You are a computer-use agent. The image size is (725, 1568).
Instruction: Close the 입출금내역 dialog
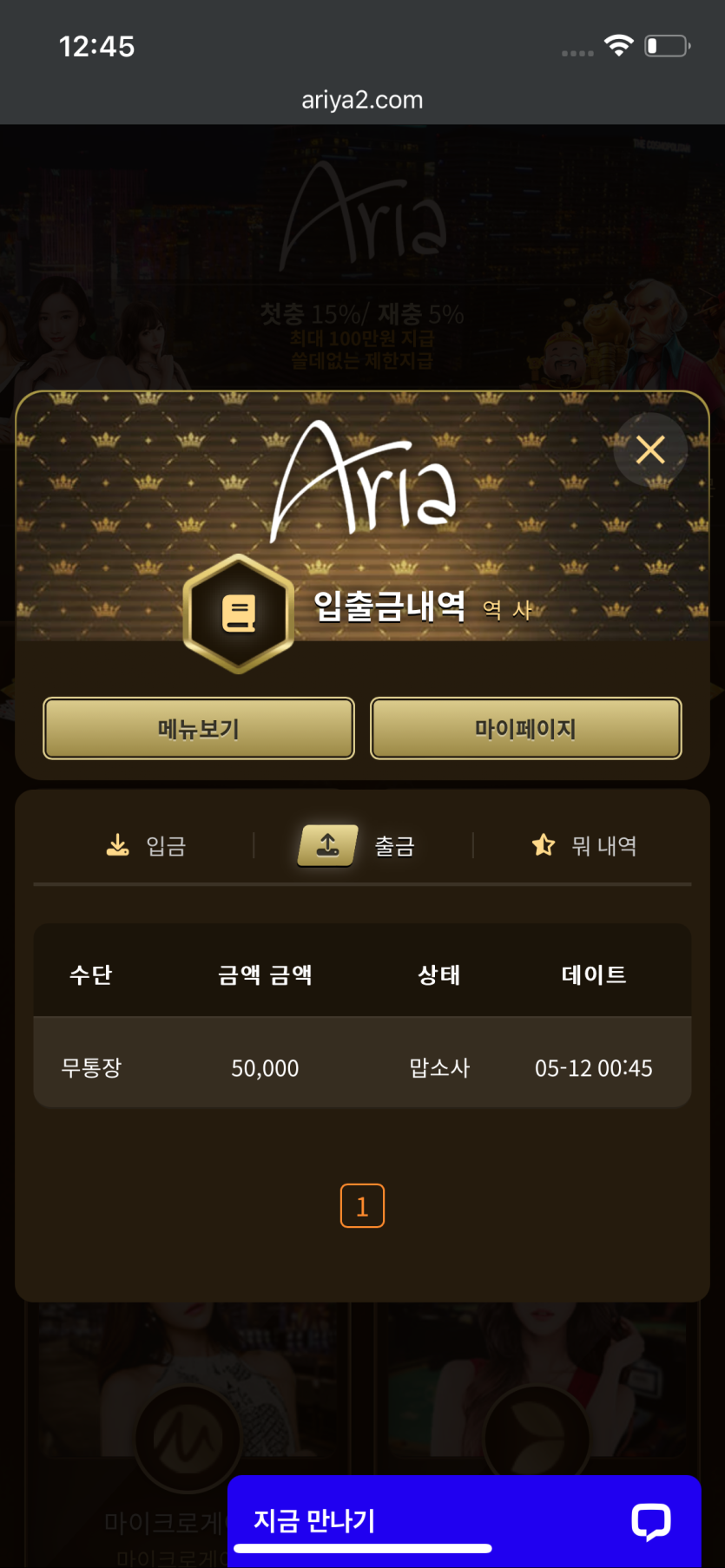tap(650, 449)
